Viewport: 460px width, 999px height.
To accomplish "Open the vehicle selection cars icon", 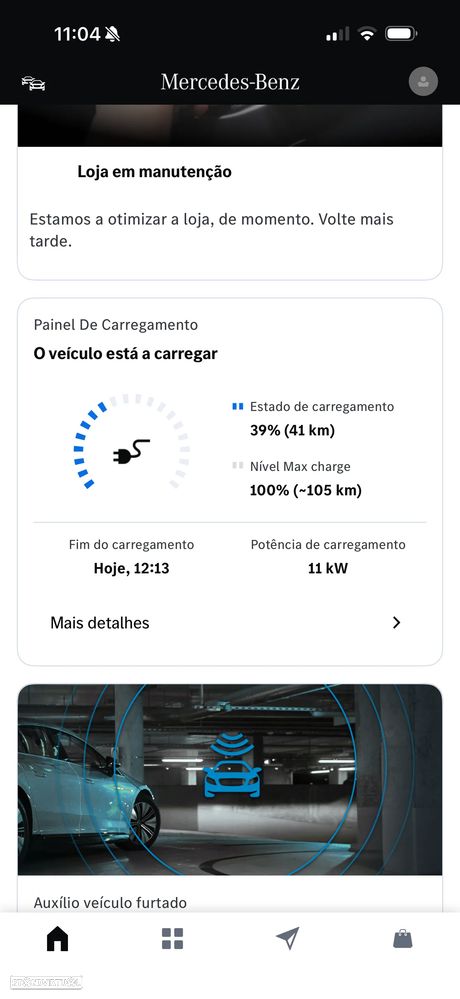I will 33,83.
